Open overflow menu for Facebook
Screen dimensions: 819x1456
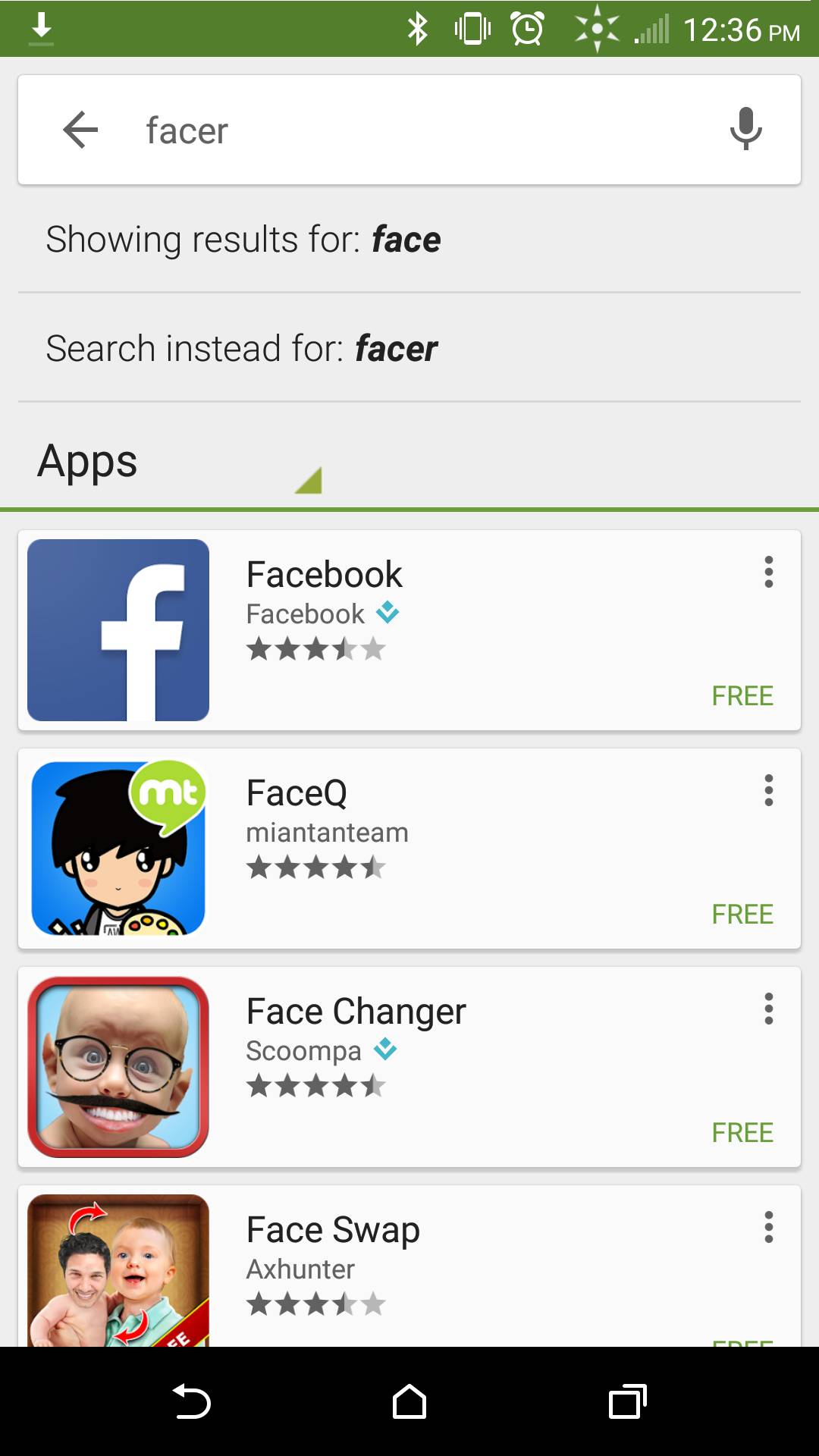(x=768, y=573)
